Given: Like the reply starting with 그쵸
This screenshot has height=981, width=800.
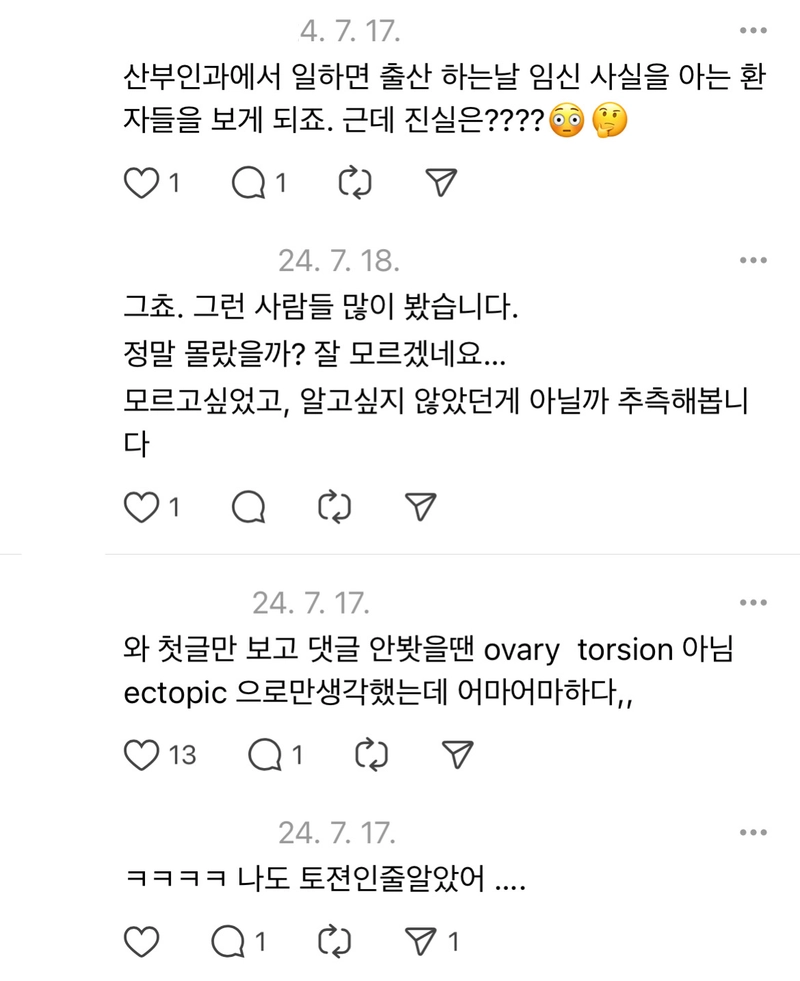Looking at the screenshot, I should [141, 508].
